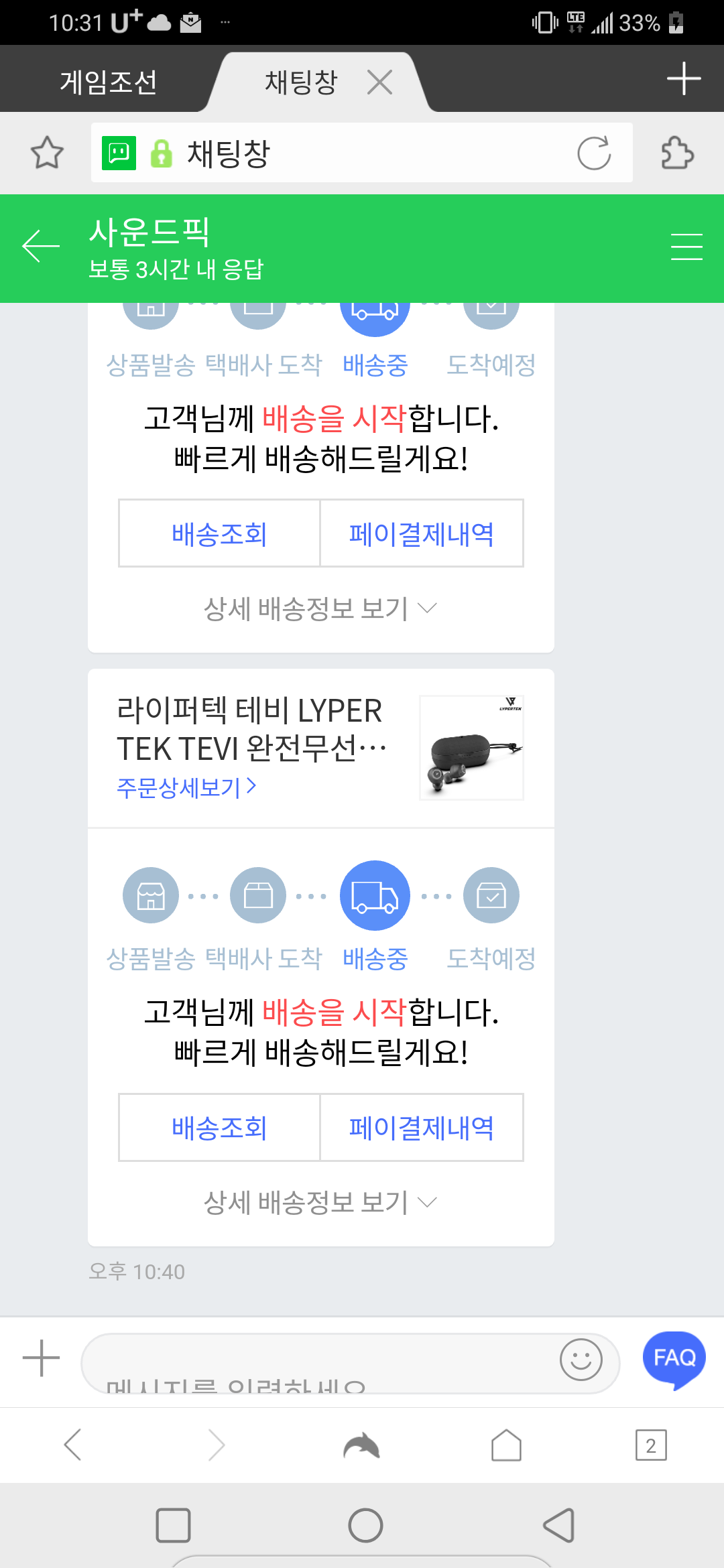
Task: Go to the browser home page
Action: click(x=506, y=1445)
